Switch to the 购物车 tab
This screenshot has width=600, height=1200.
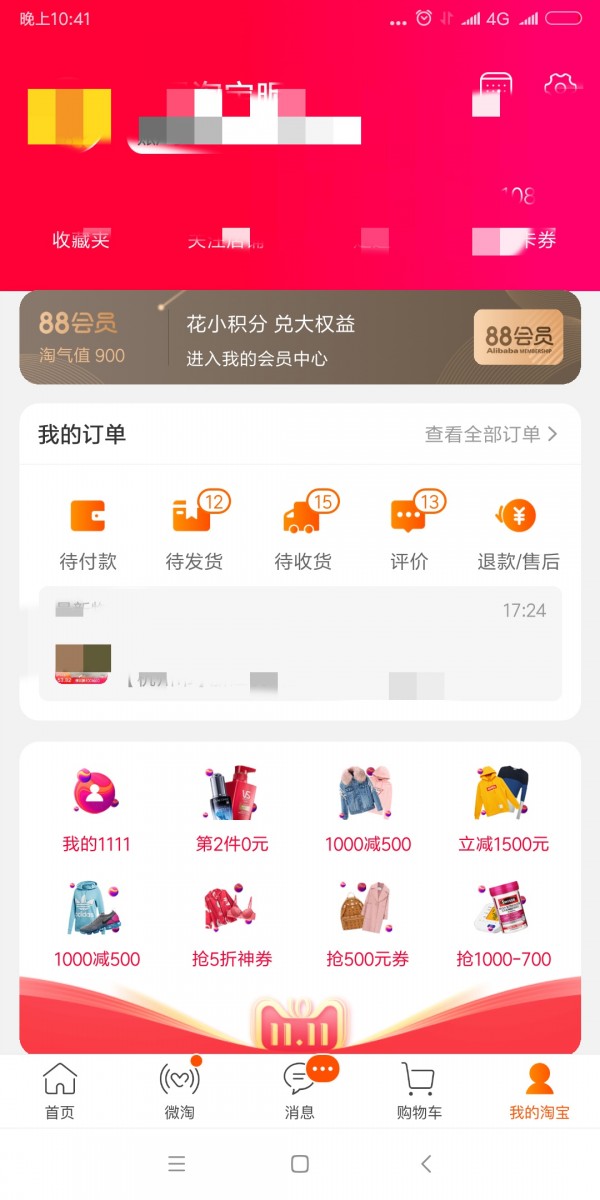[x=420, y=1091]
